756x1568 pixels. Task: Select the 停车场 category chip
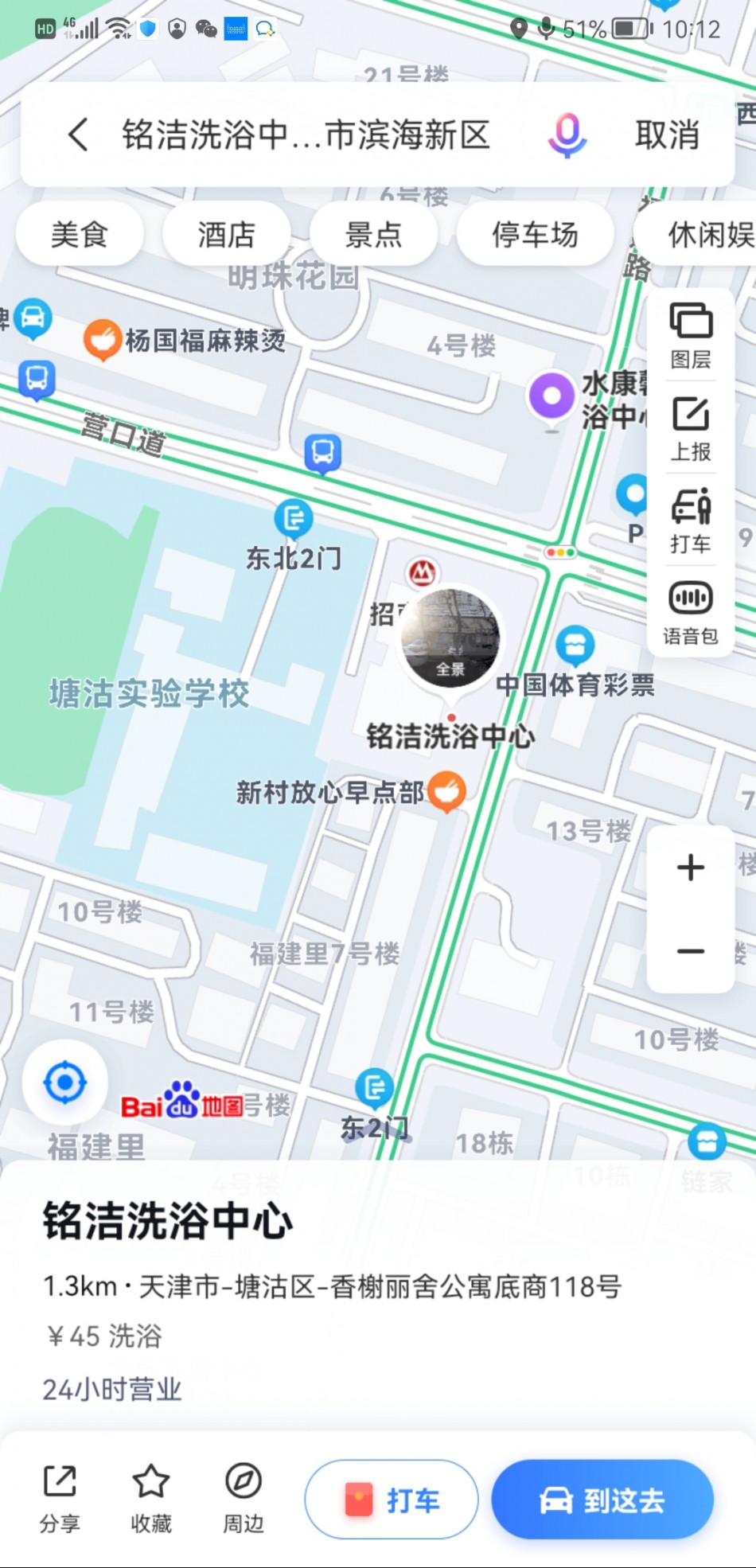click(x=535, y=235)
